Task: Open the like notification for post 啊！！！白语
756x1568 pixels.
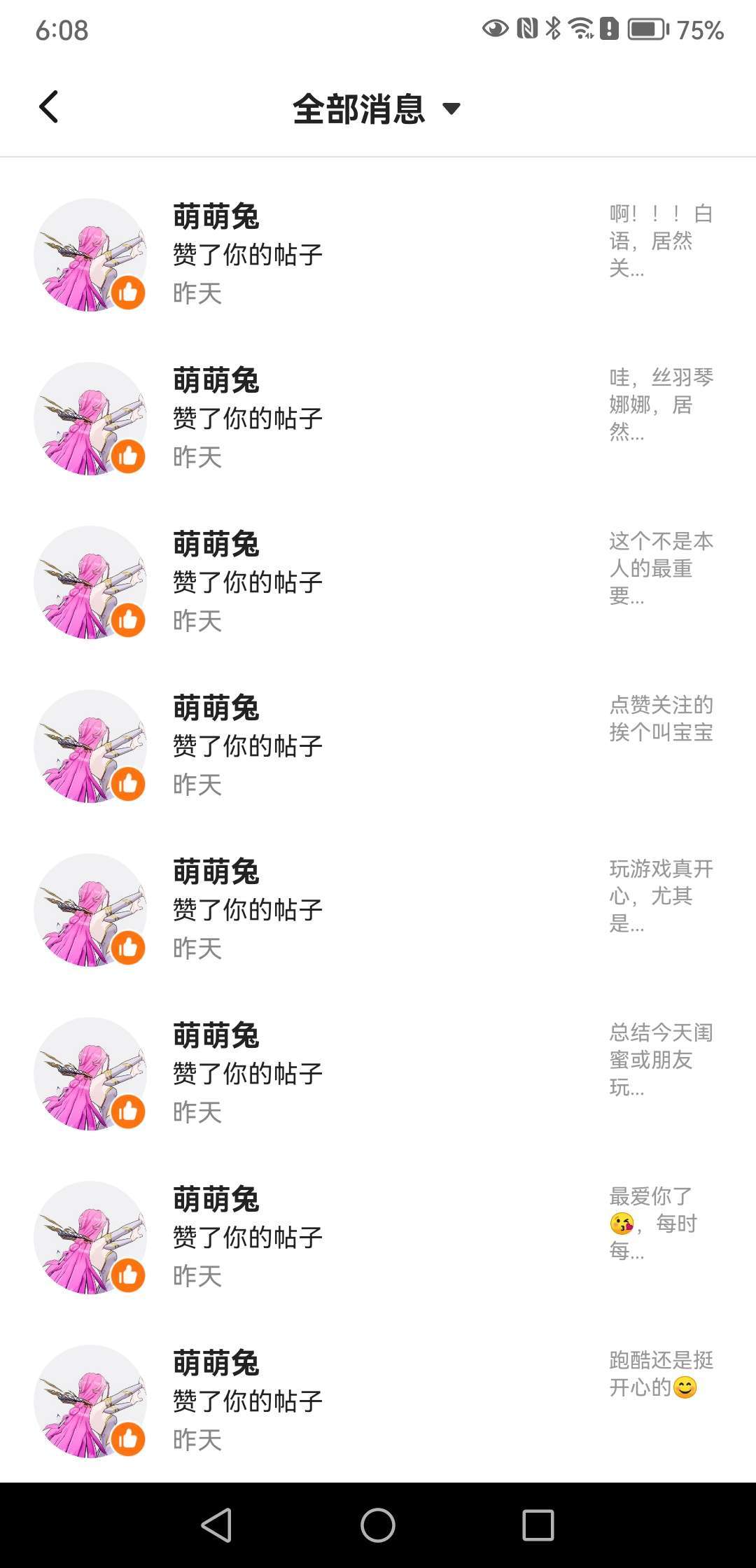Action: click(x=378, y=255)
